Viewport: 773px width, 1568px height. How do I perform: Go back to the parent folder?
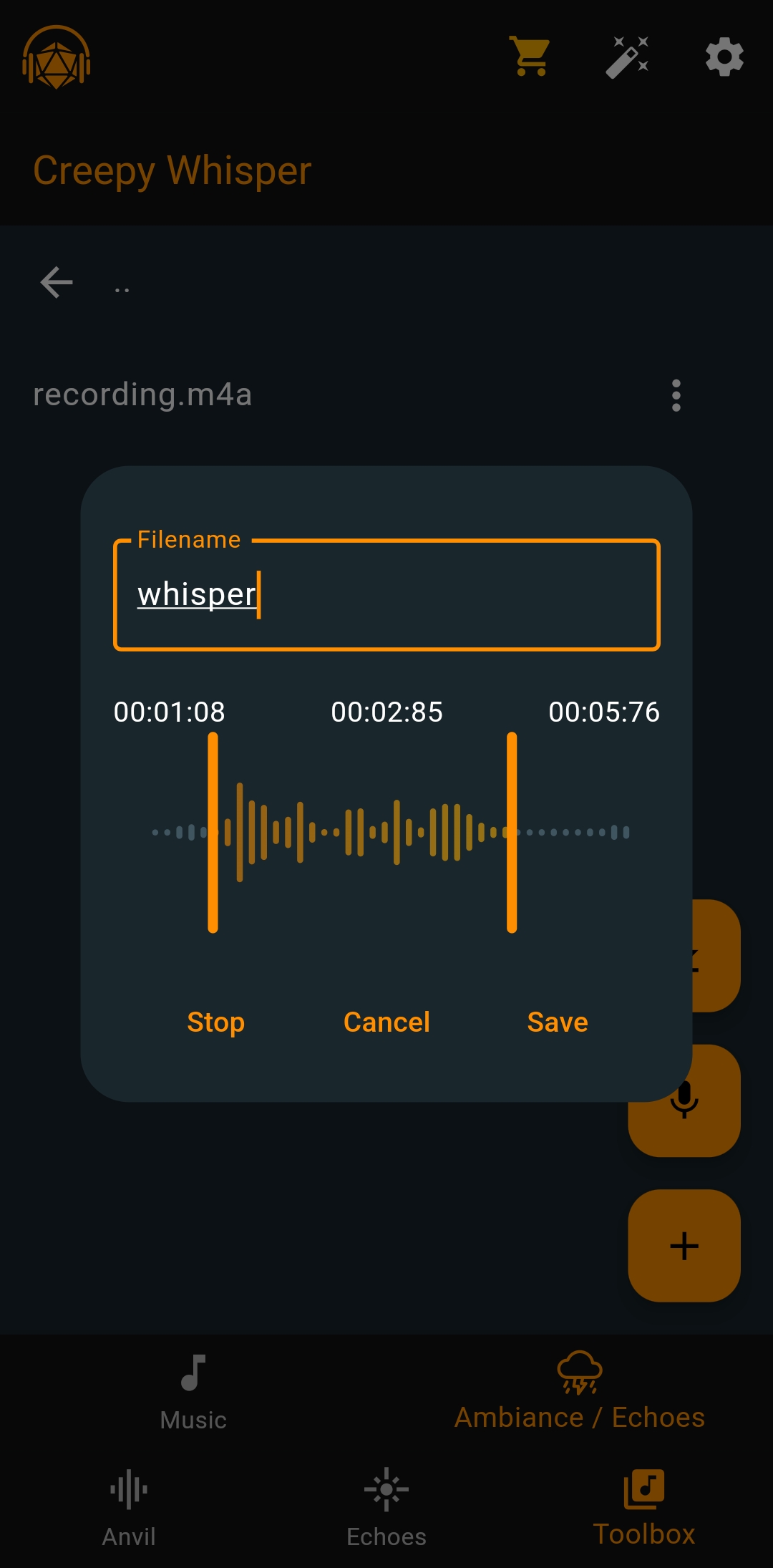[57, 282]
